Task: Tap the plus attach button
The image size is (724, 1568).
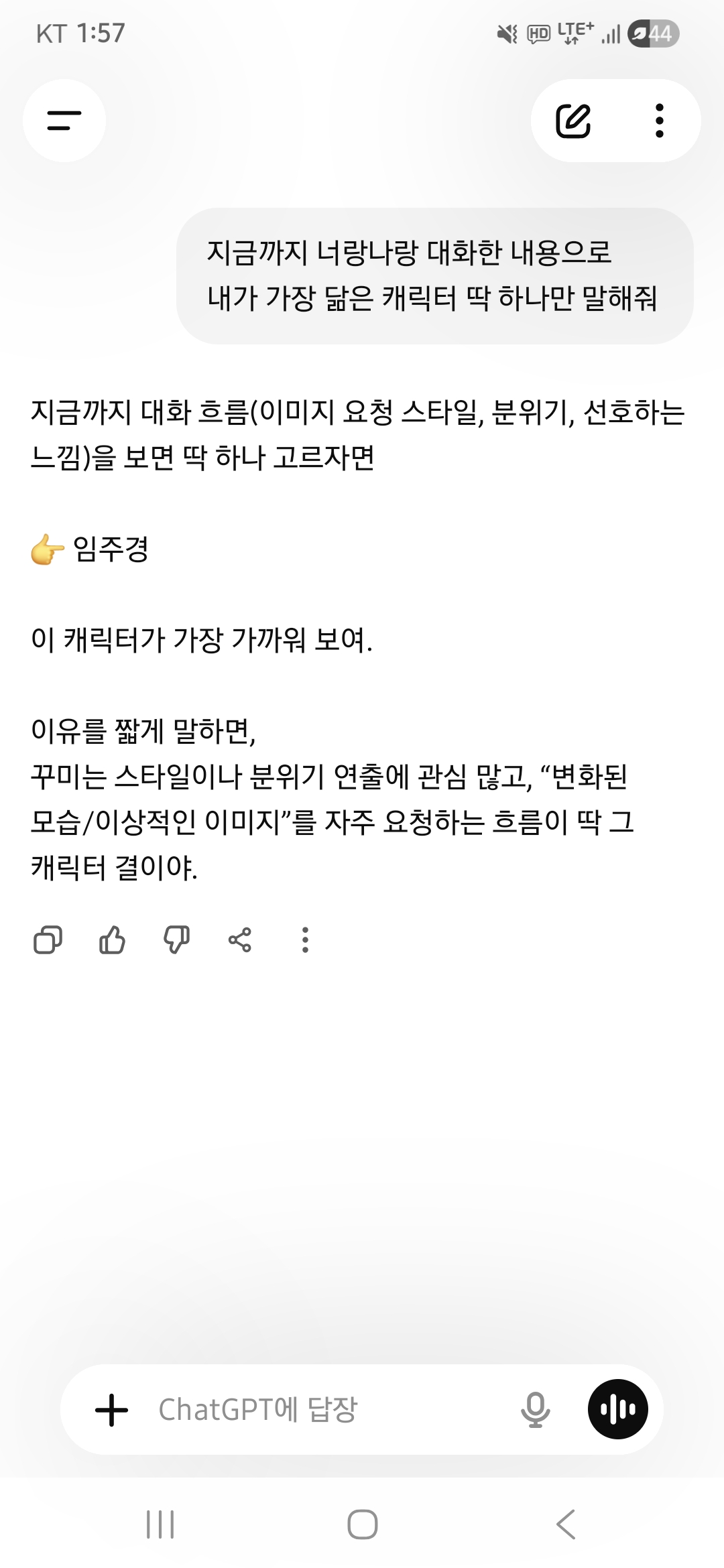Action: coord(111,1410)
